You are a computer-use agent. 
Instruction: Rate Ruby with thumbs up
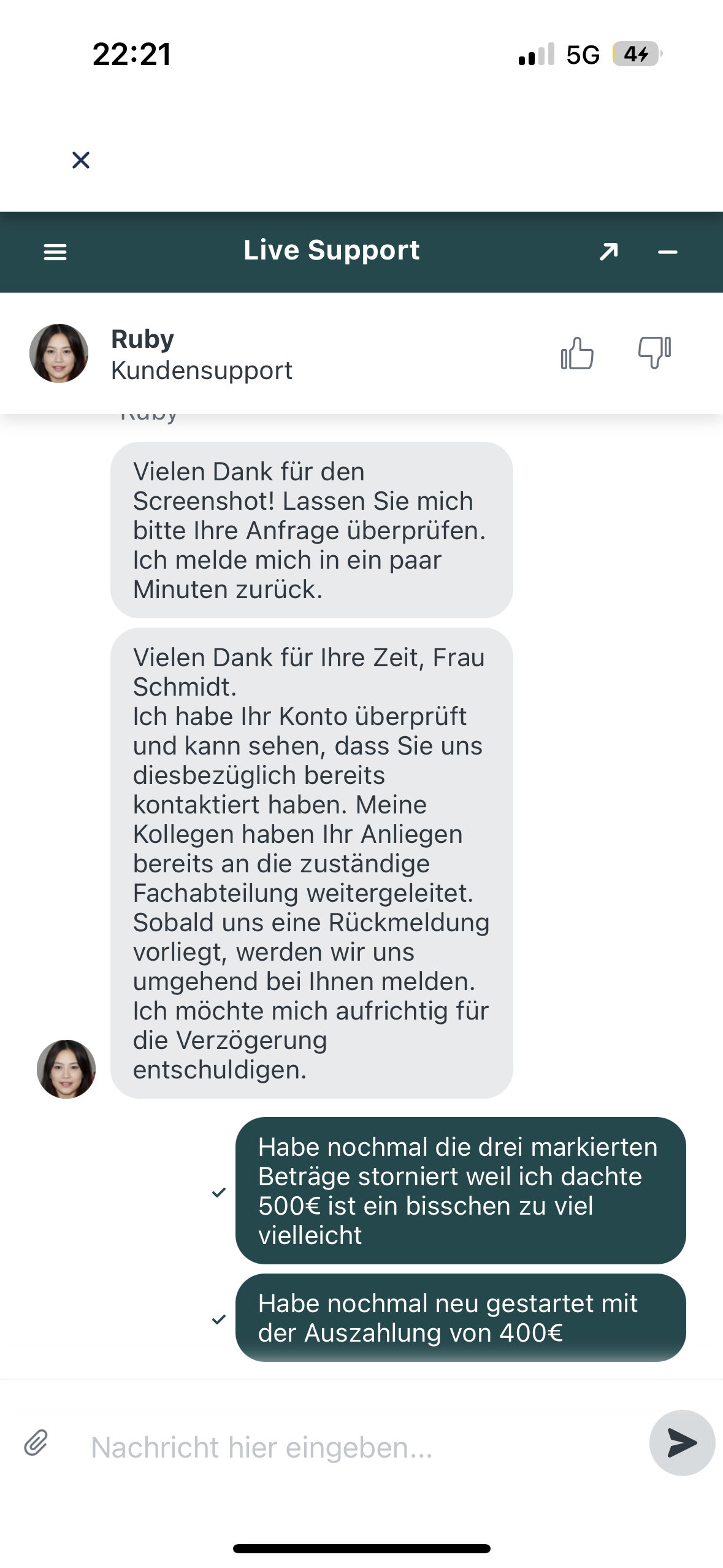pyautogui.click(x=577, y=353)
